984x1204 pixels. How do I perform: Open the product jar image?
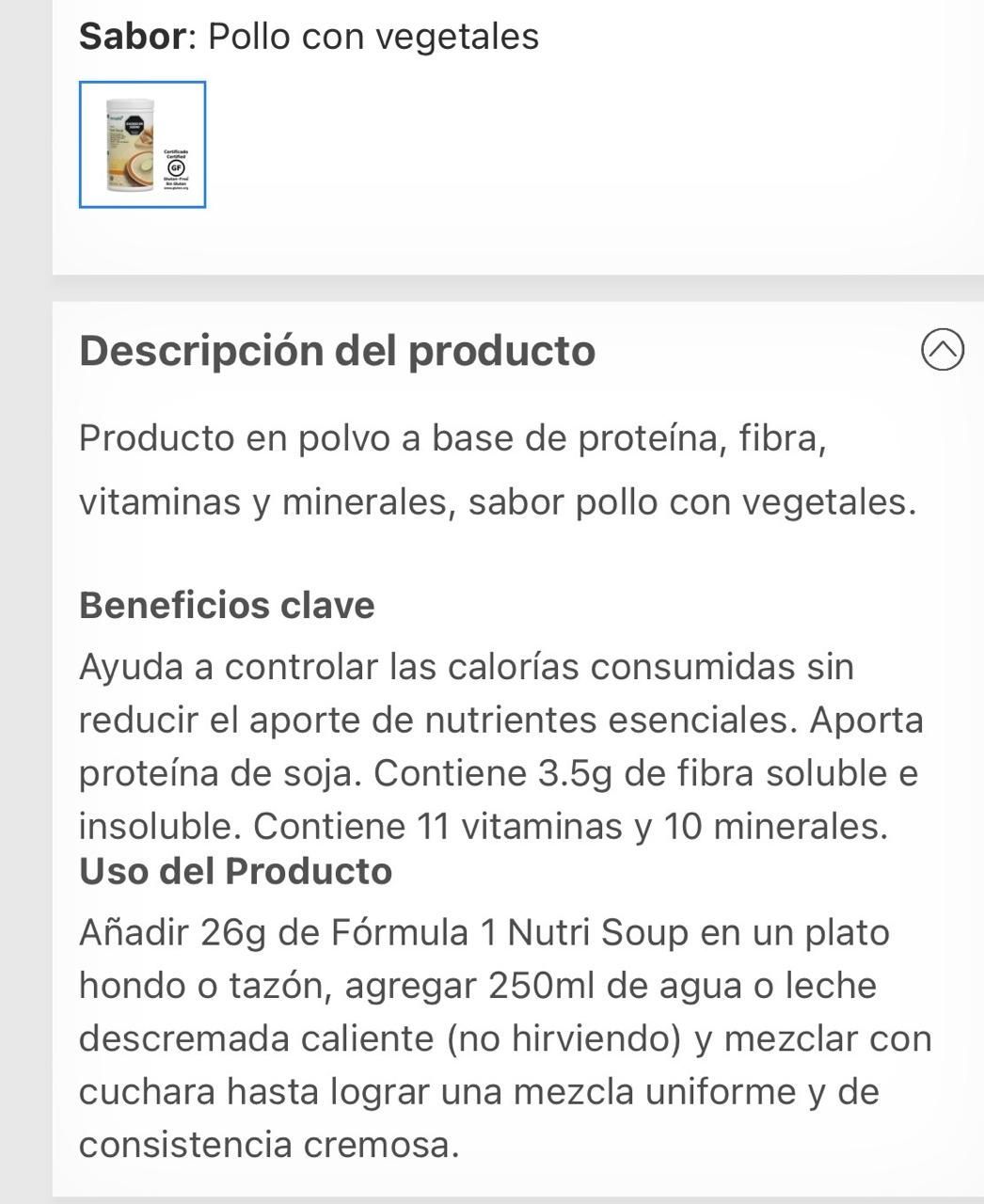click(130, 146)
